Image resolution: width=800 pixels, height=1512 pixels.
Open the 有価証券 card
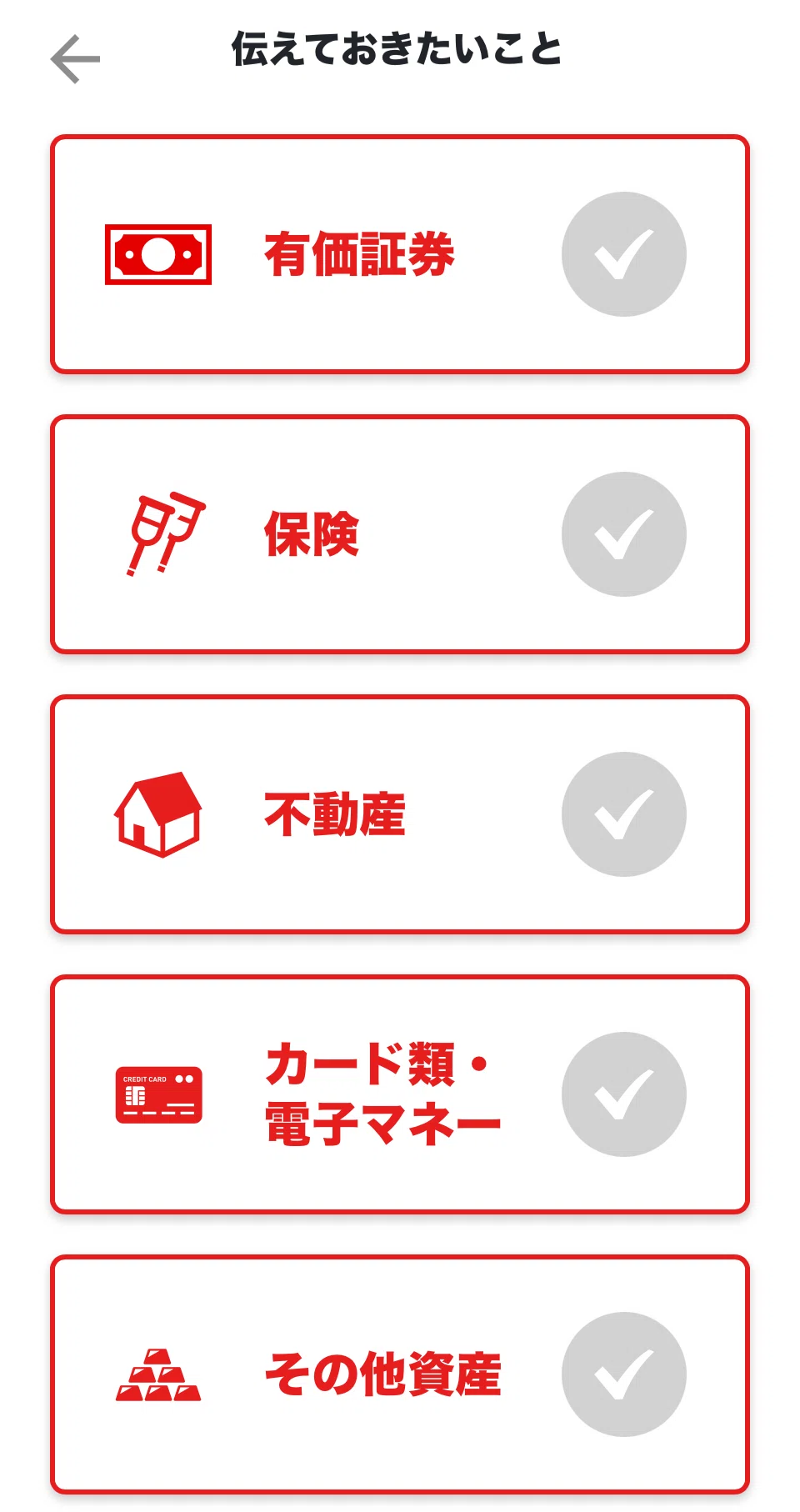[x=400, y=254]
